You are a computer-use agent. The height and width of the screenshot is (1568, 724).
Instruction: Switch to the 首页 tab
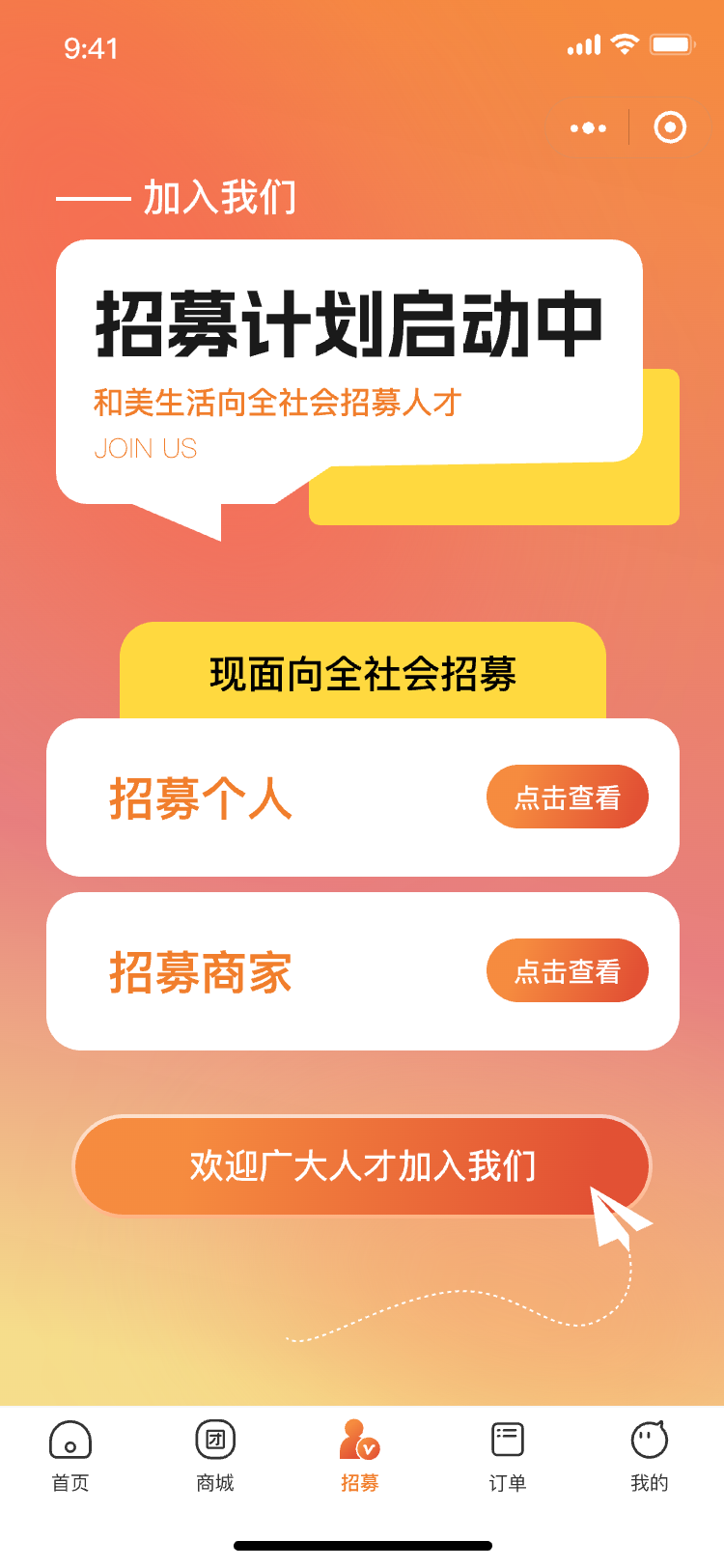coord(70,1456)
